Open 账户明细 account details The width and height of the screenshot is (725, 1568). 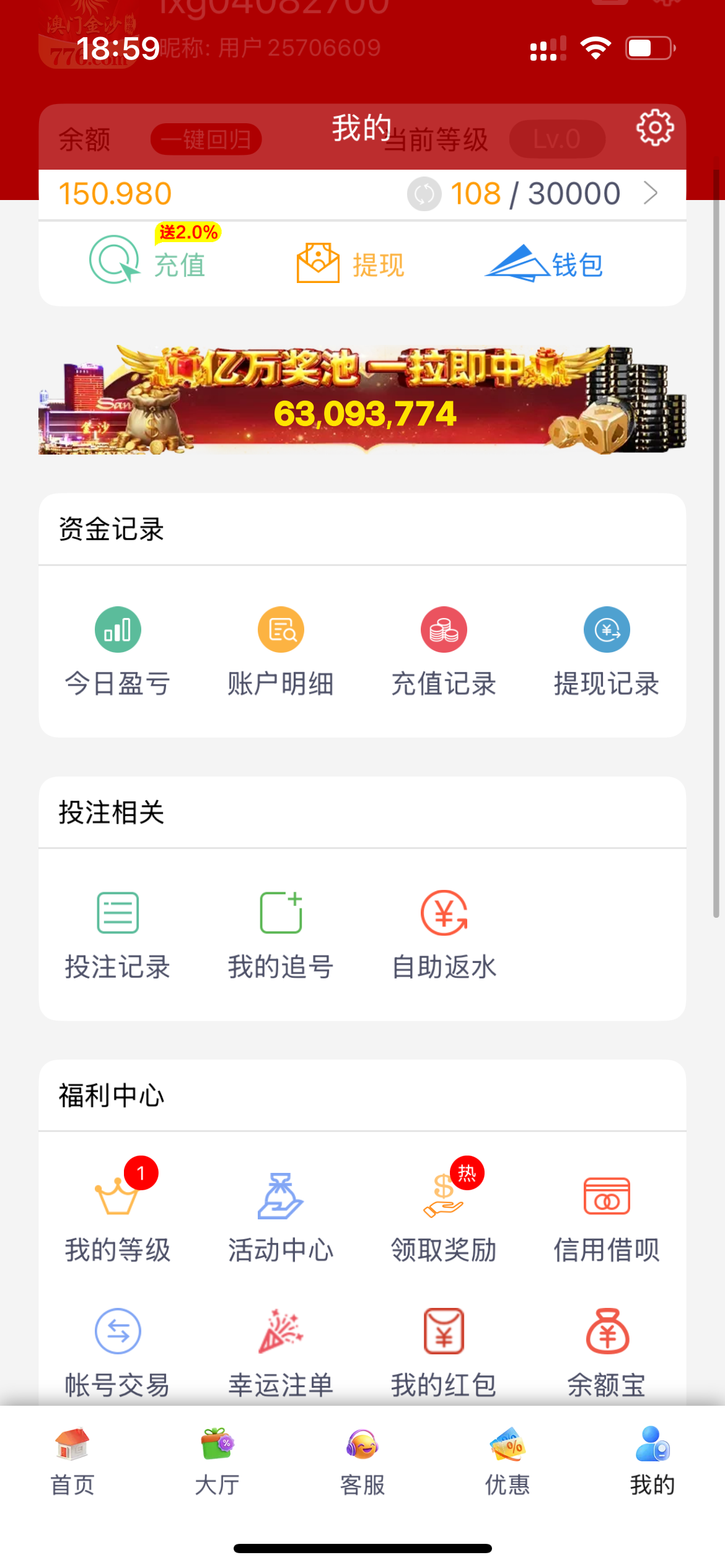pos(281,651)
